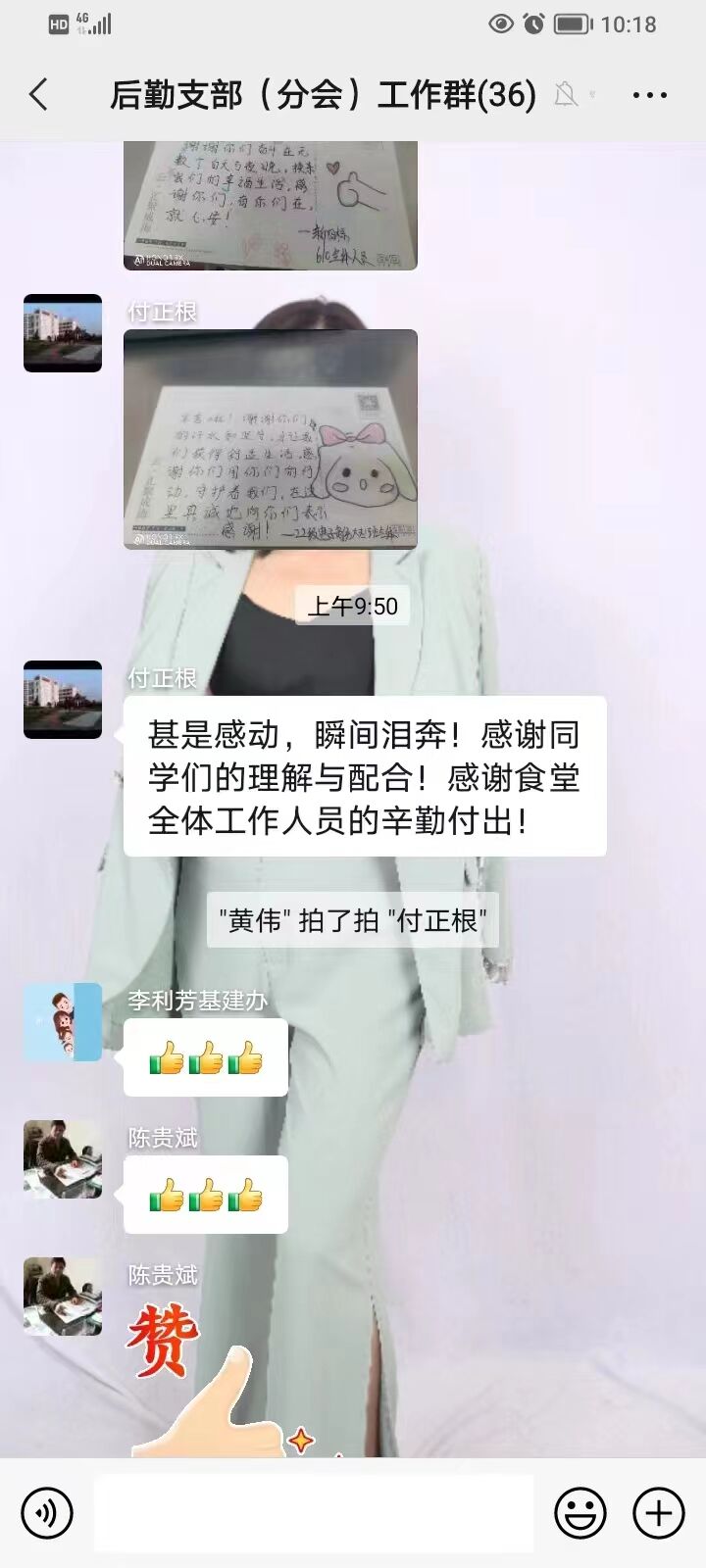Open 陈贵斌's avatar beside thumbs-up message

(x=63, y=1159)
